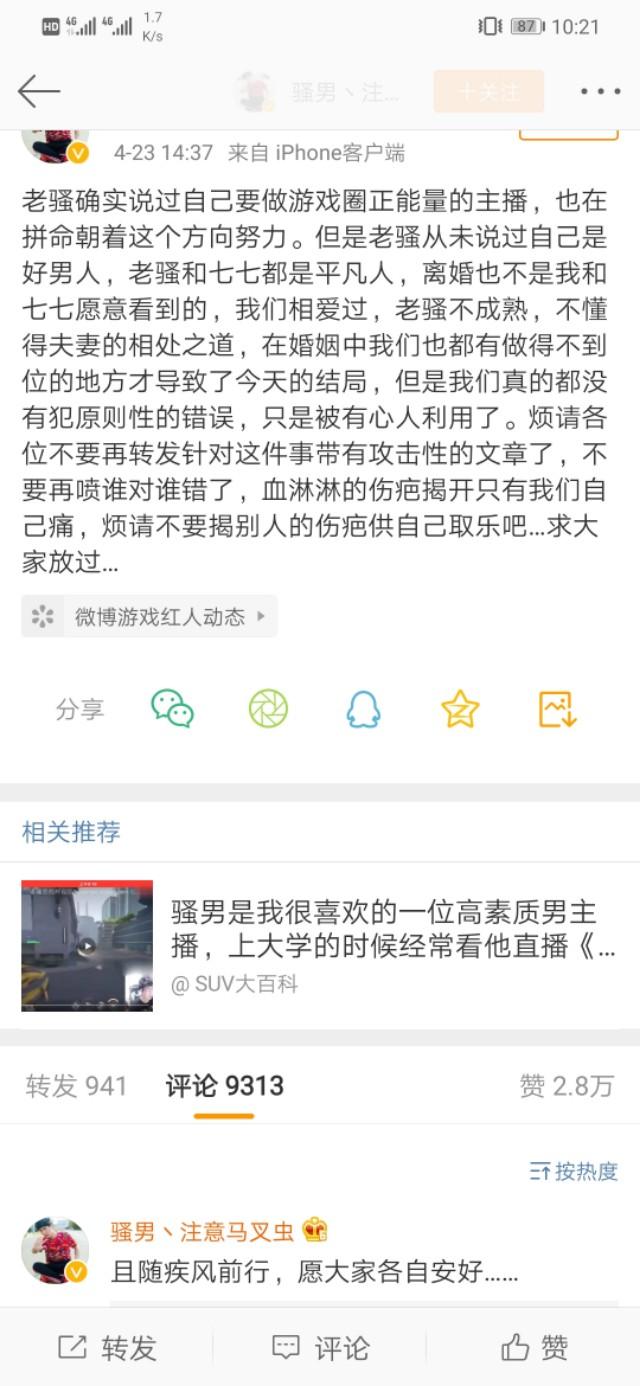The width and height of the screenshot is (640, 1386).
Task: Follow the author with +关注 button
Action: (488, 91)
